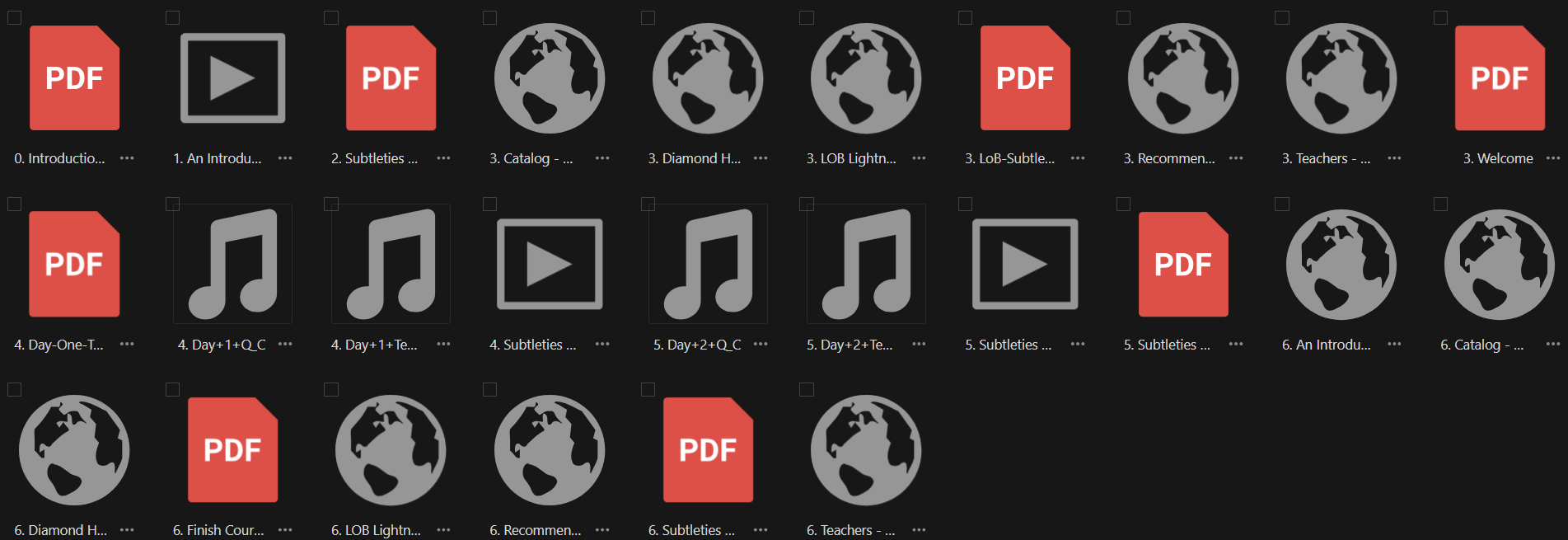1568x540 pixels.
Task: Open the '5. Day+2+Te...' audio file
Action: pyautogui.click(x=866, y=264)
